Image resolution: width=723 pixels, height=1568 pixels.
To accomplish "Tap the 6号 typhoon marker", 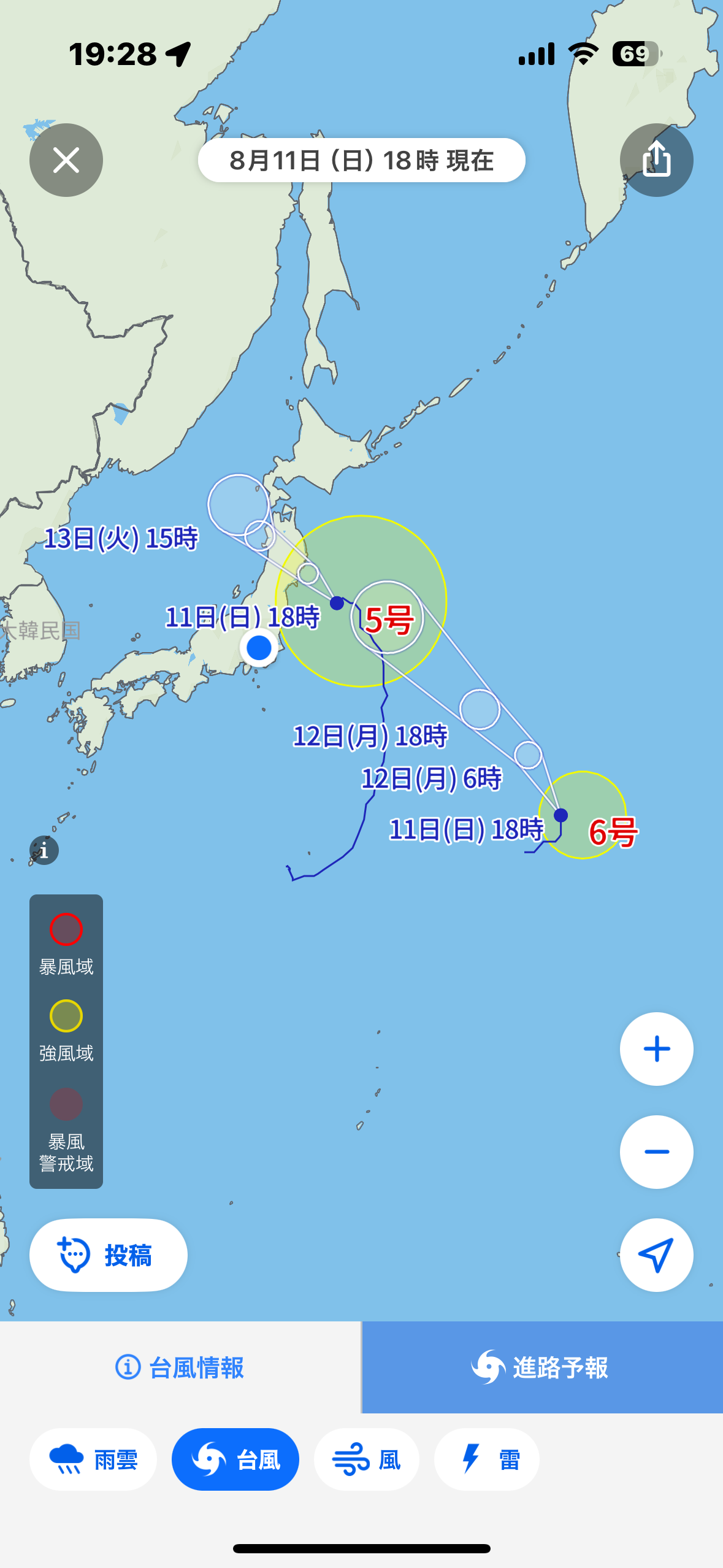I will tap(613, 832).
